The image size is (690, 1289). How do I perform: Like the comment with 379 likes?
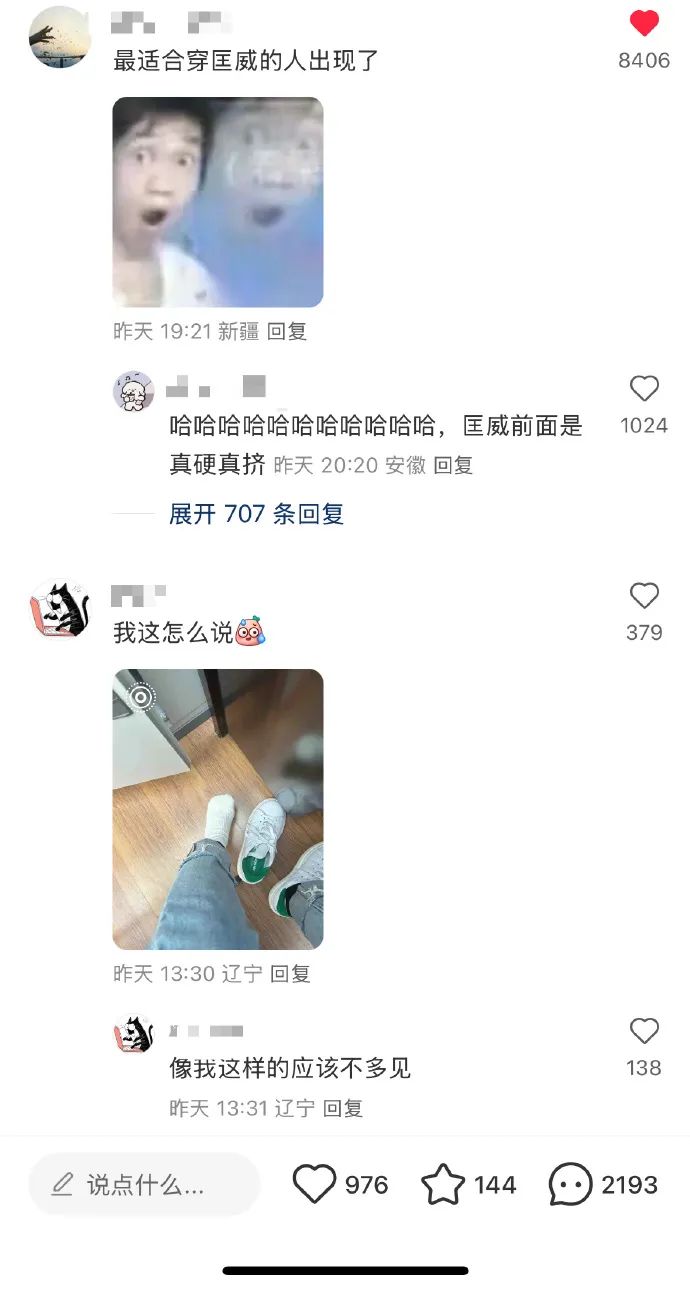tap(644, 596)
